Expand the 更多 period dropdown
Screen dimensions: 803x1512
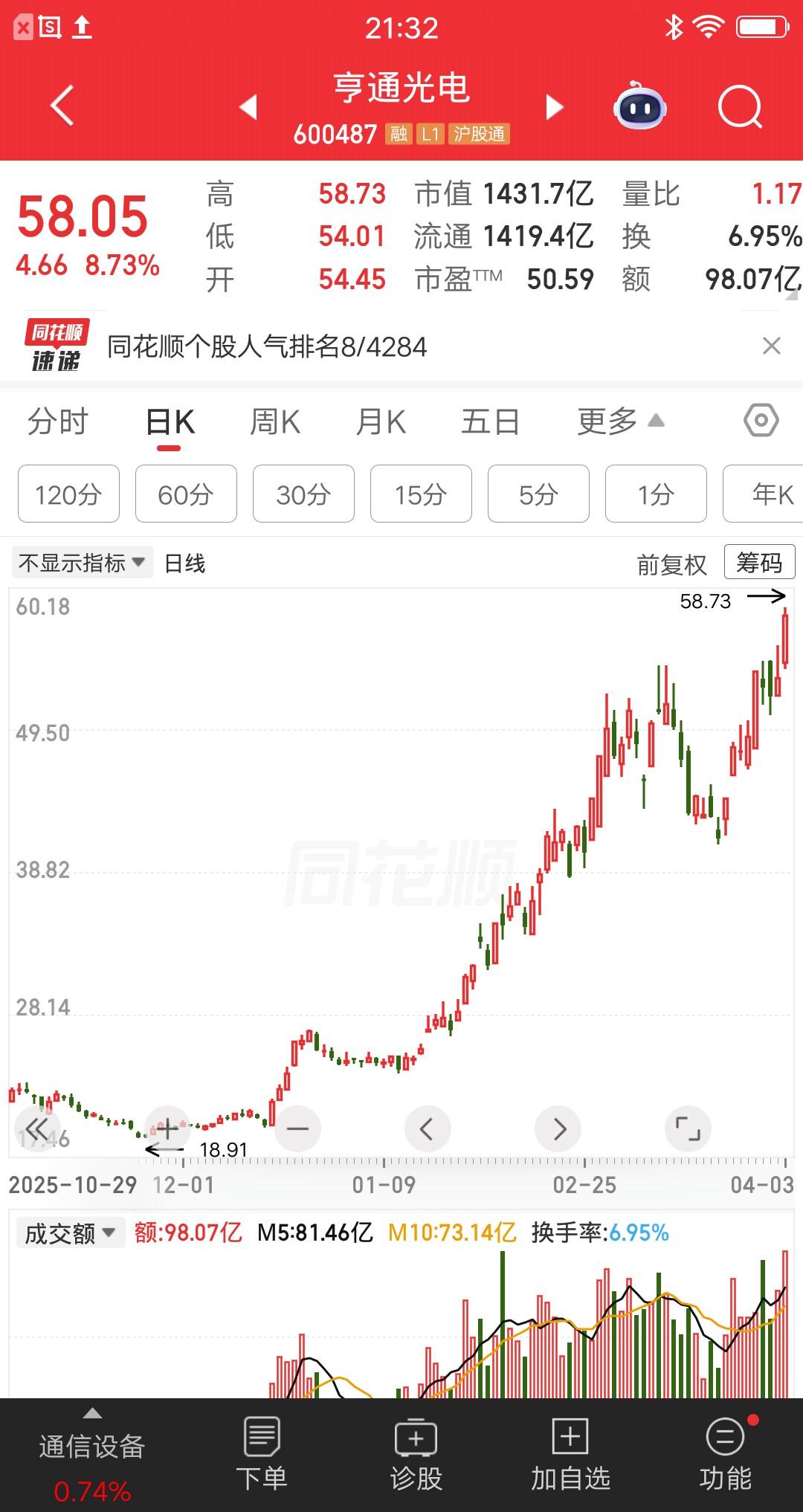tap(607, 421)
